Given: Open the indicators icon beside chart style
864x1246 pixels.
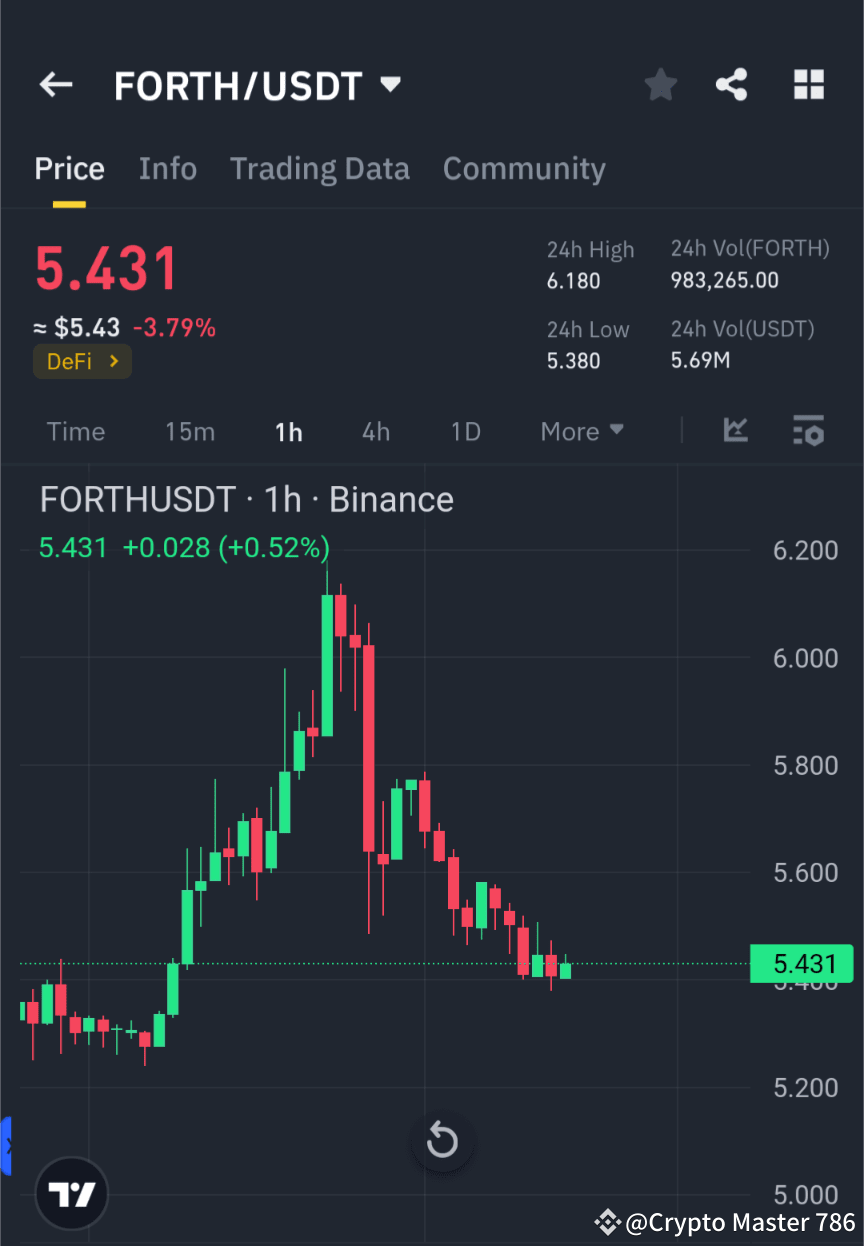Looking at the screenshot, I should tap(808, 430).
